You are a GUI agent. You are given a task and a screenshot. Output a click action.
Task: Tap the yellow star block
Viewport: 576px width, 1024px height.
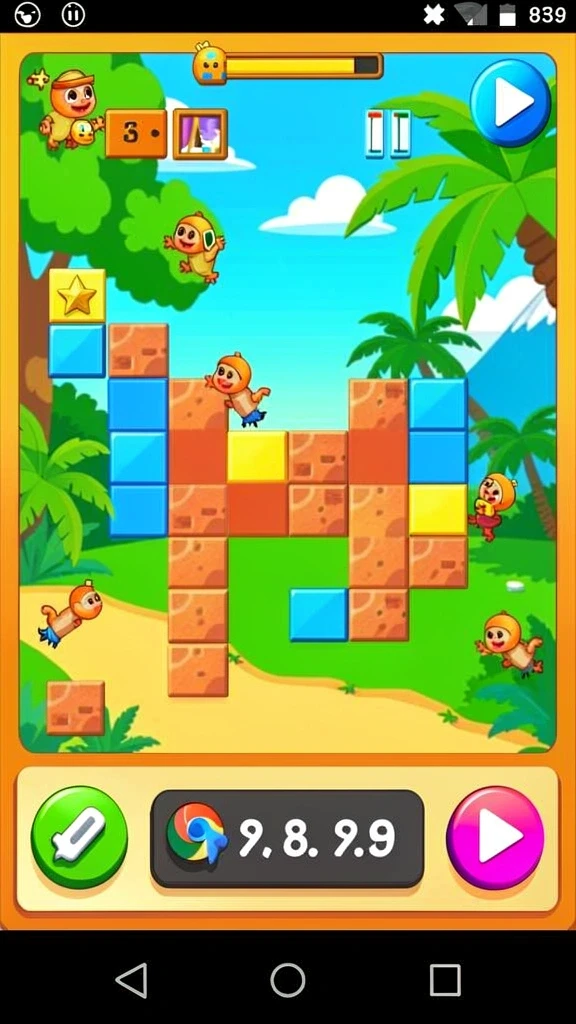[x=77, y=295]
